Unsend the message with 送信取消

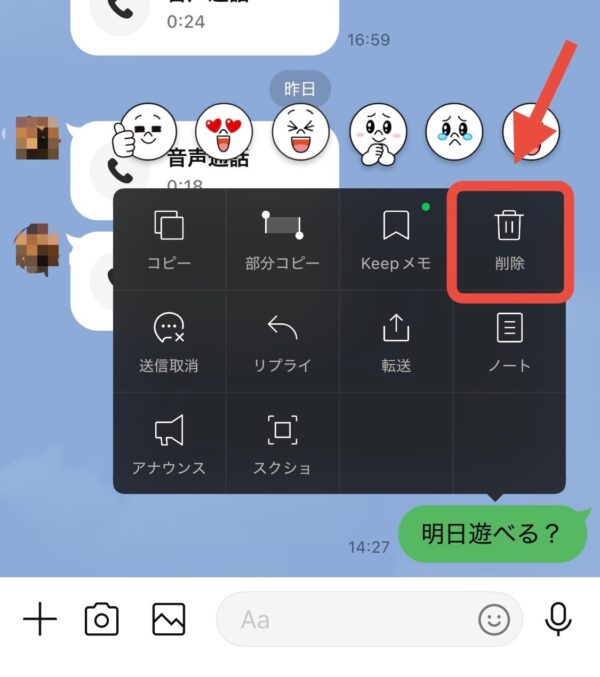[x=169, y=342]
